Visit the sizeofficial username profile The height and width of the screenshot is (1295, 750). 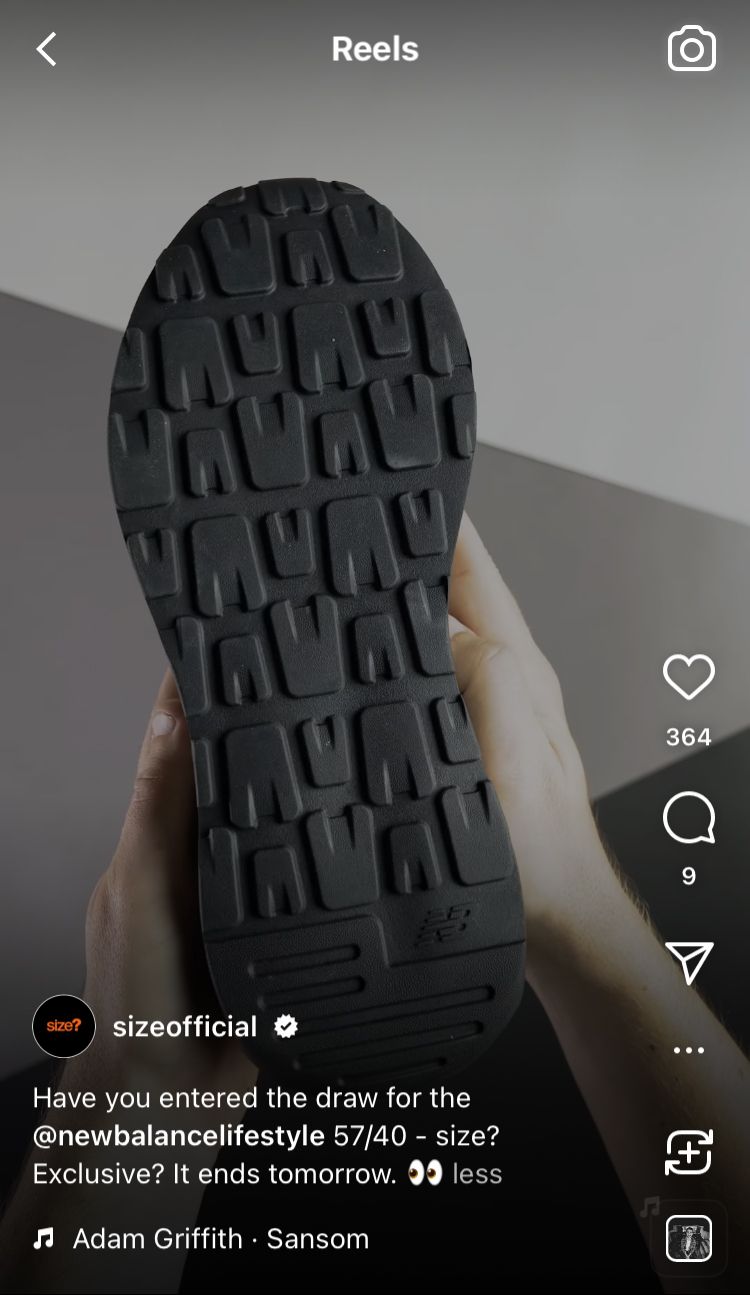click(185, 1026)
